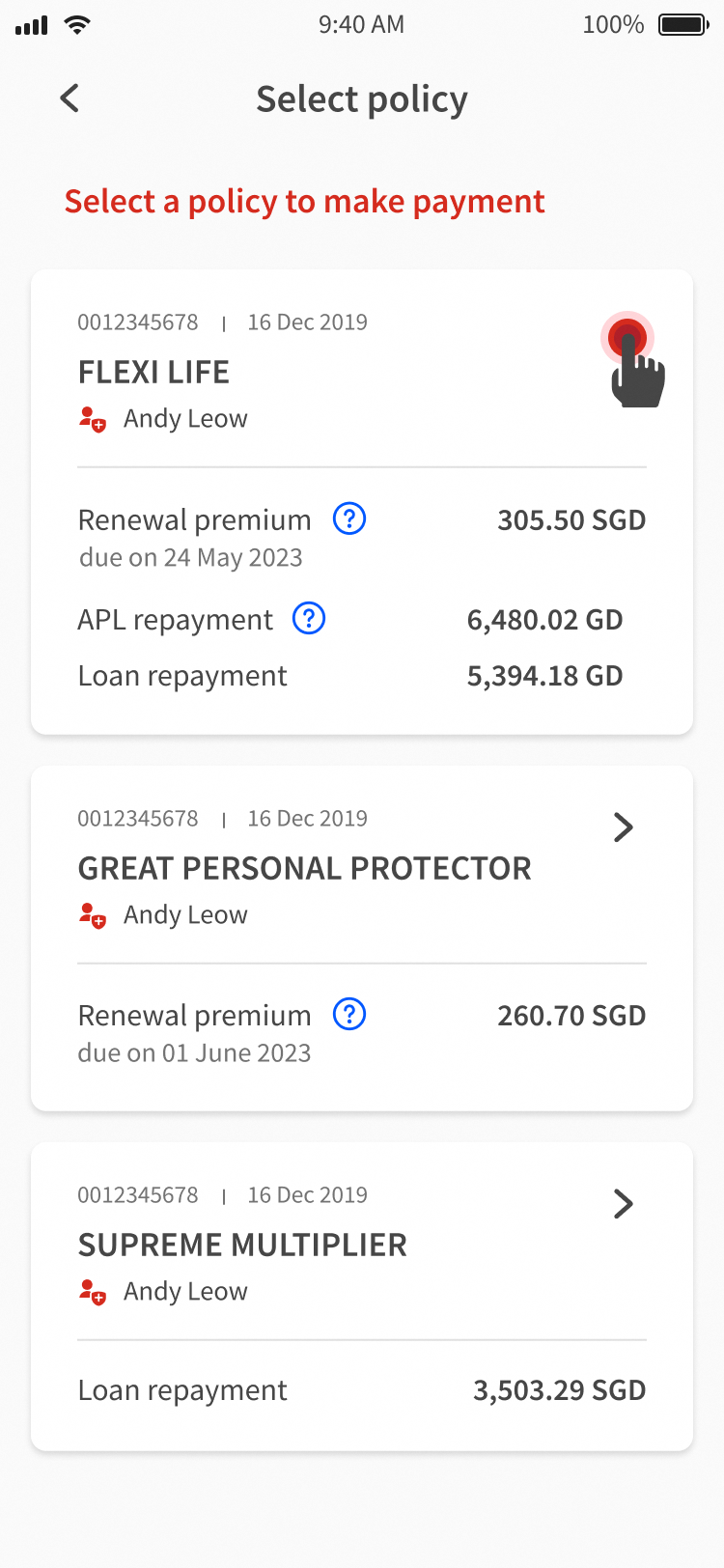Click the battery icon in the status bar
Image resolution: width=724 pixels, height=1568 pixels.
pos(682,24)
